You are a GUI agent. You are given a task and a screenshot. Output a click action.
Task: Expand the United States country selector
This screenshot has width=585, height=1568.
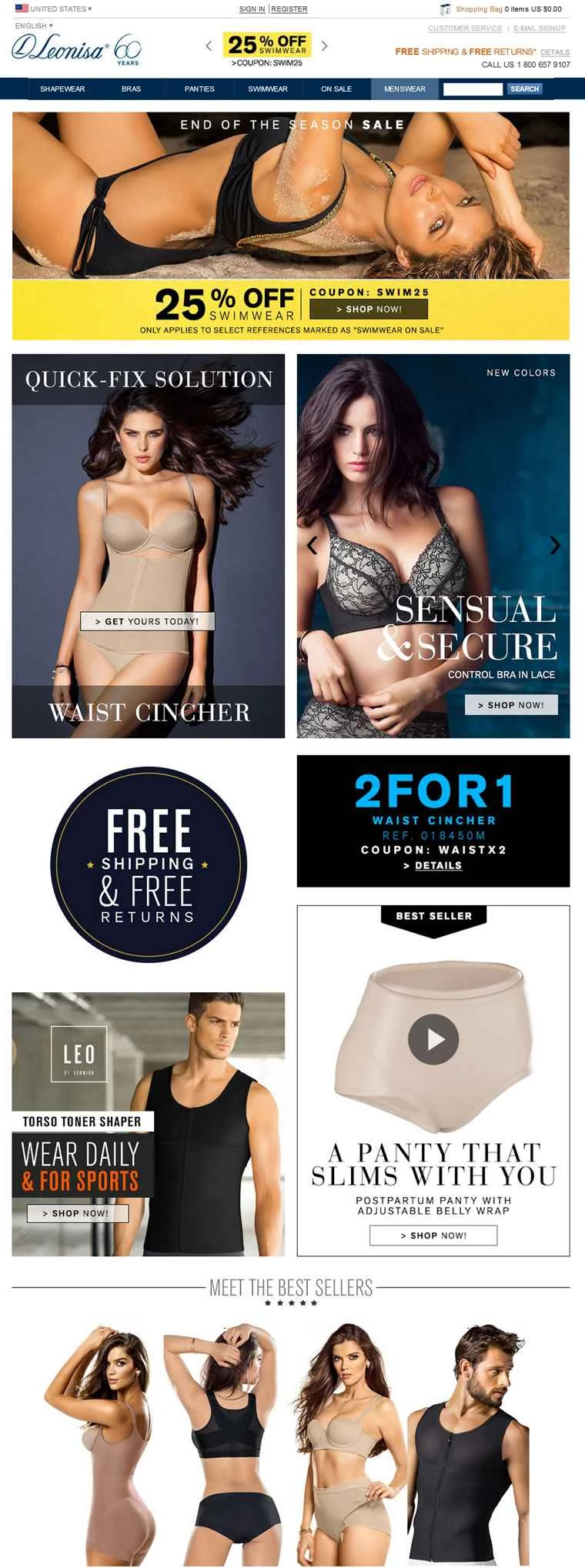pos(54,8)
